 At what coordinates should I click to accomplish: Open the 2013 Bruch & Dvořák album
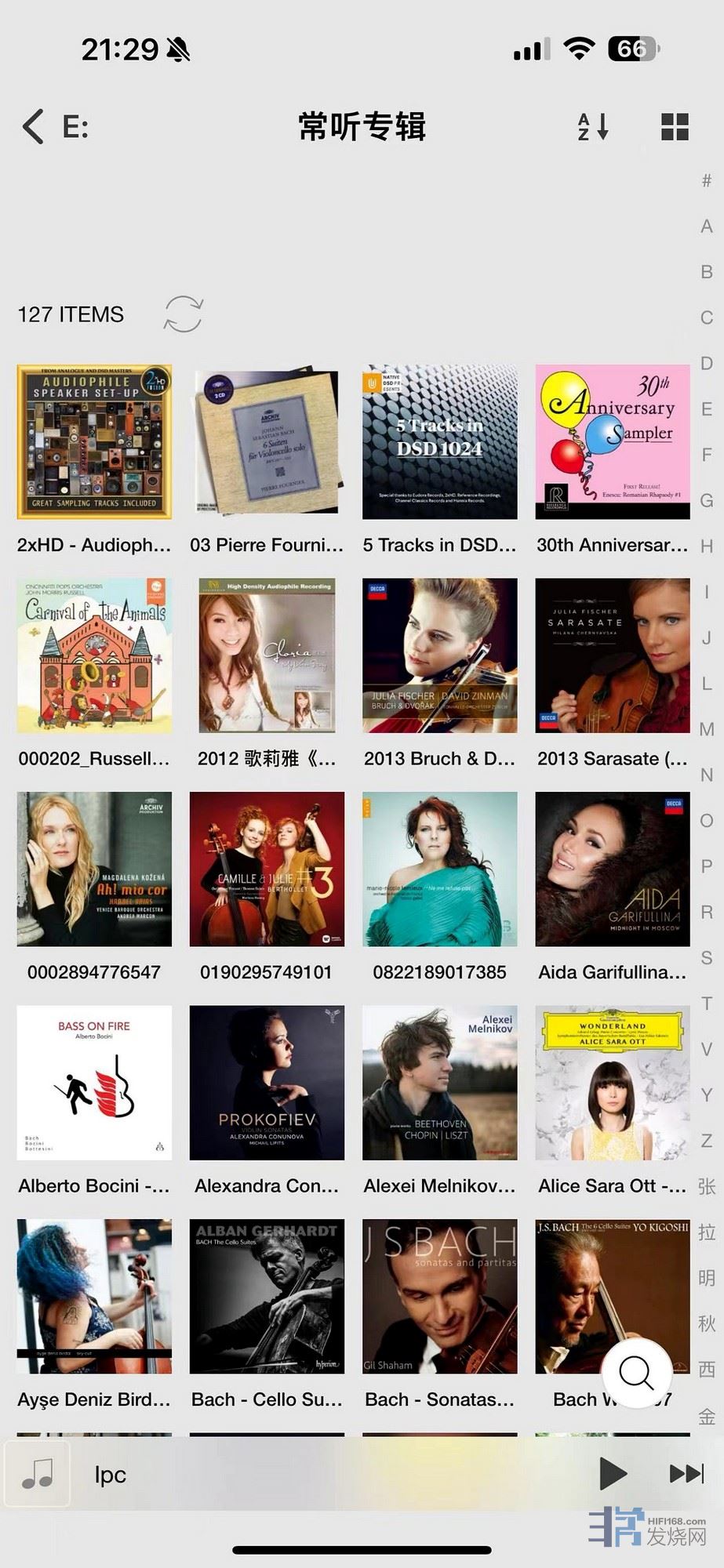[439, 656]
